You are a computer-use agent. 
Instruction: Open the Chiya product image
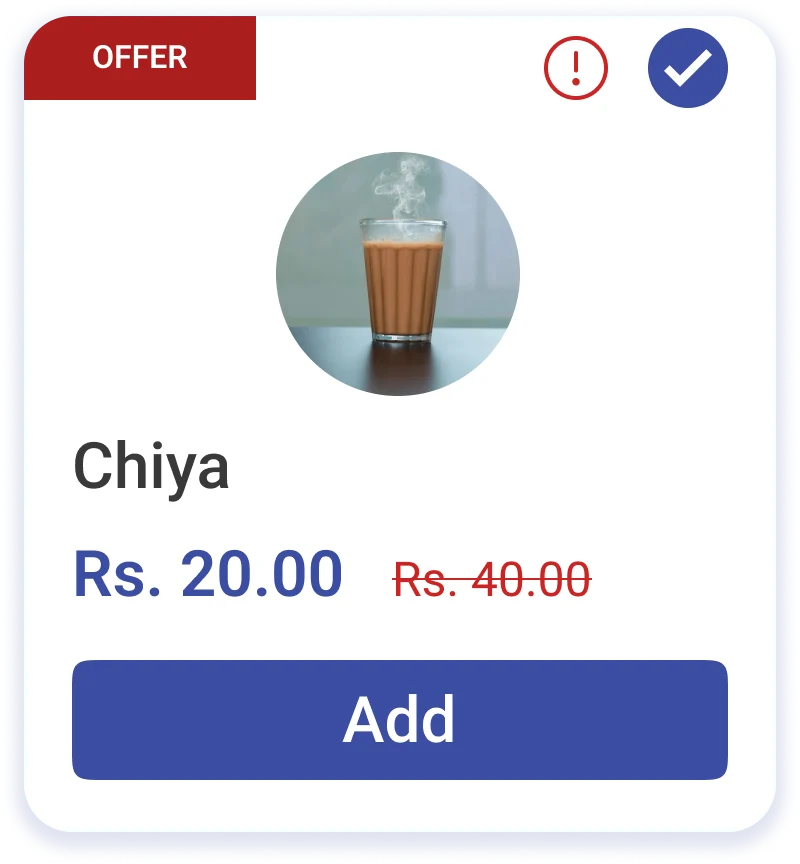coord(397,273)
